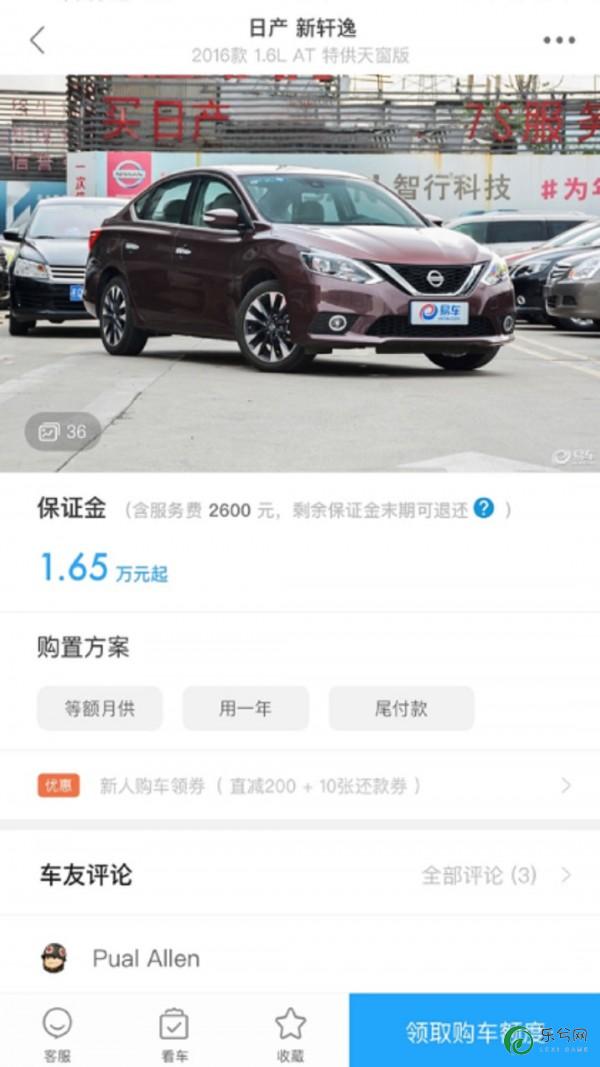View 全部评论 (3)

(495, 875)
